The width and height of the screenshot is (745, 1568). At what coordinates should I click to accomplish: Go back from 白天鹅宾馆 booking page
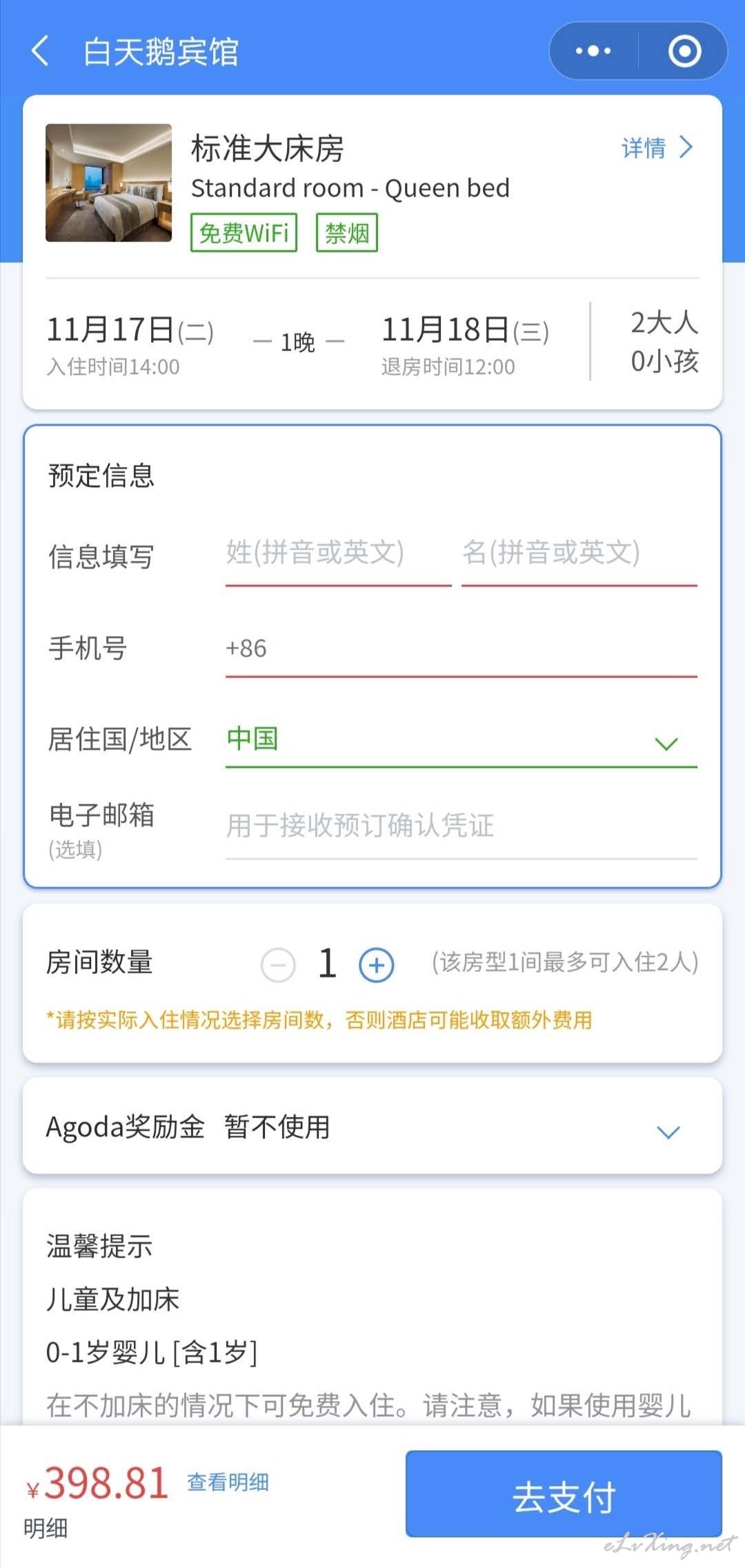[x=41, y=52]
